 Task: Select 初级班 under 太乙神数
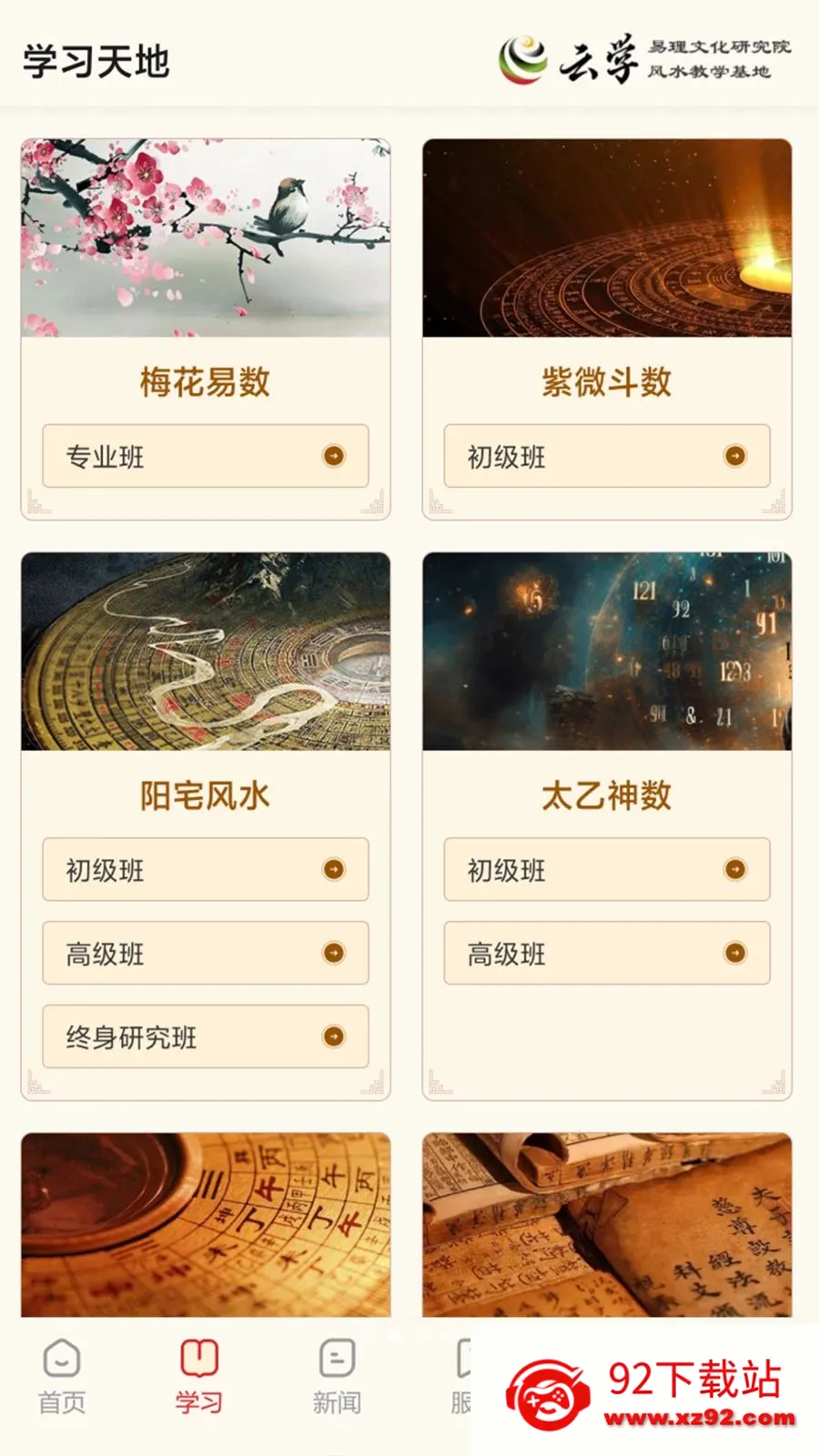(x=607, y=870)
